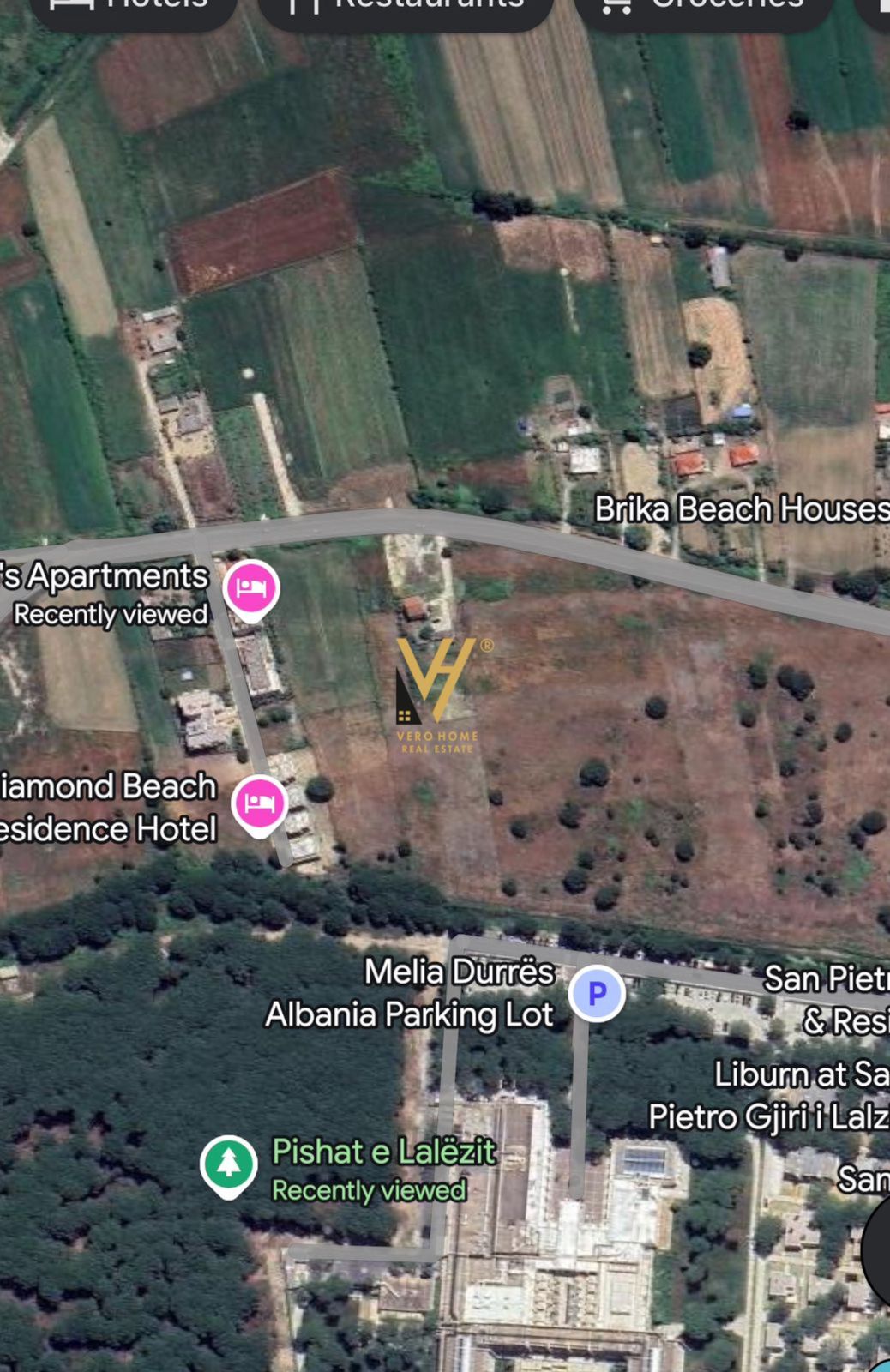Tap the Melia Durrës Albania Parking Lot marker
This screenshot has height=1372, width=890.
597,993
